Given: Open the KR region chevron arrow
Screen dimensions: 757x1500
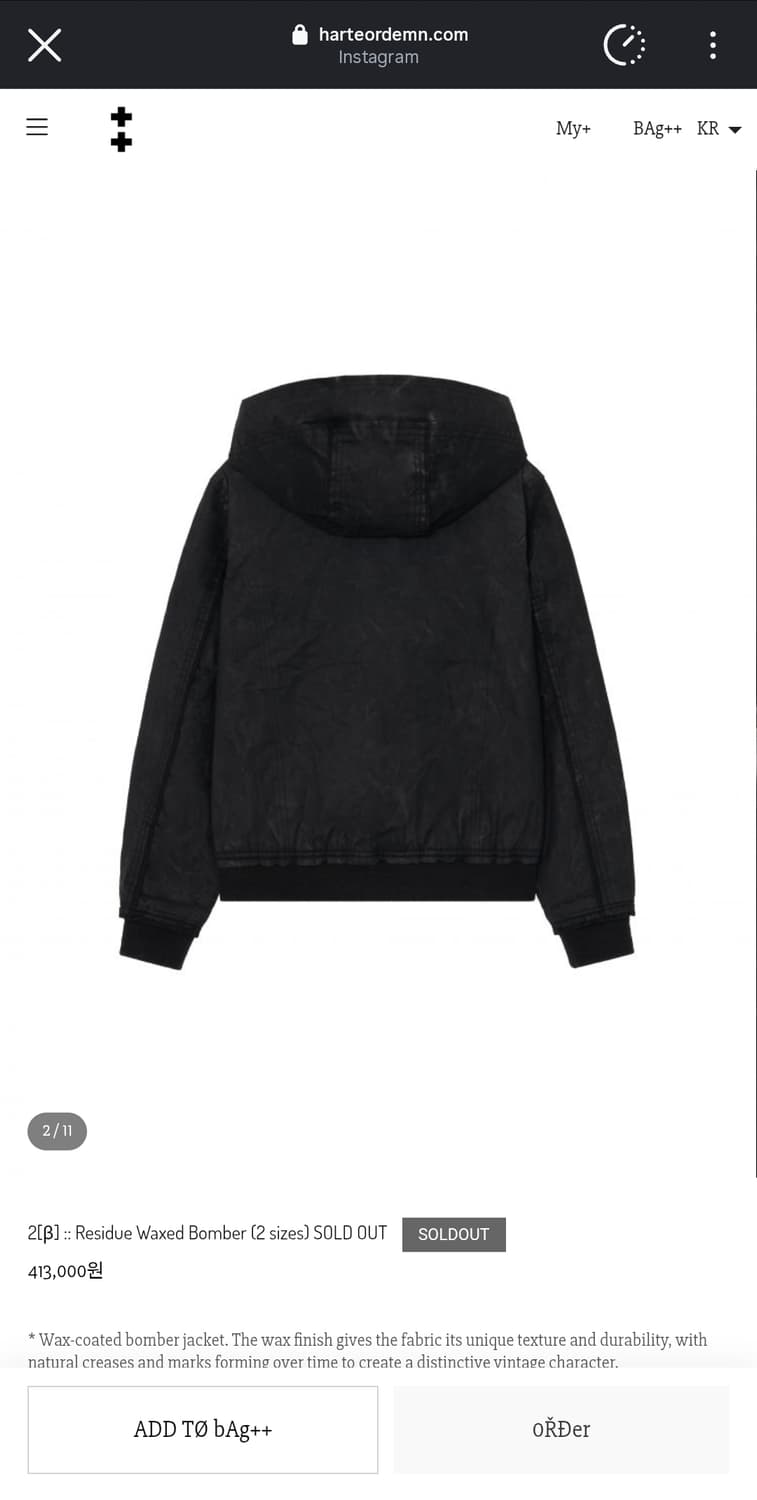Looking at the screenshot, I should pyautogui.click(x=734, y=130).
